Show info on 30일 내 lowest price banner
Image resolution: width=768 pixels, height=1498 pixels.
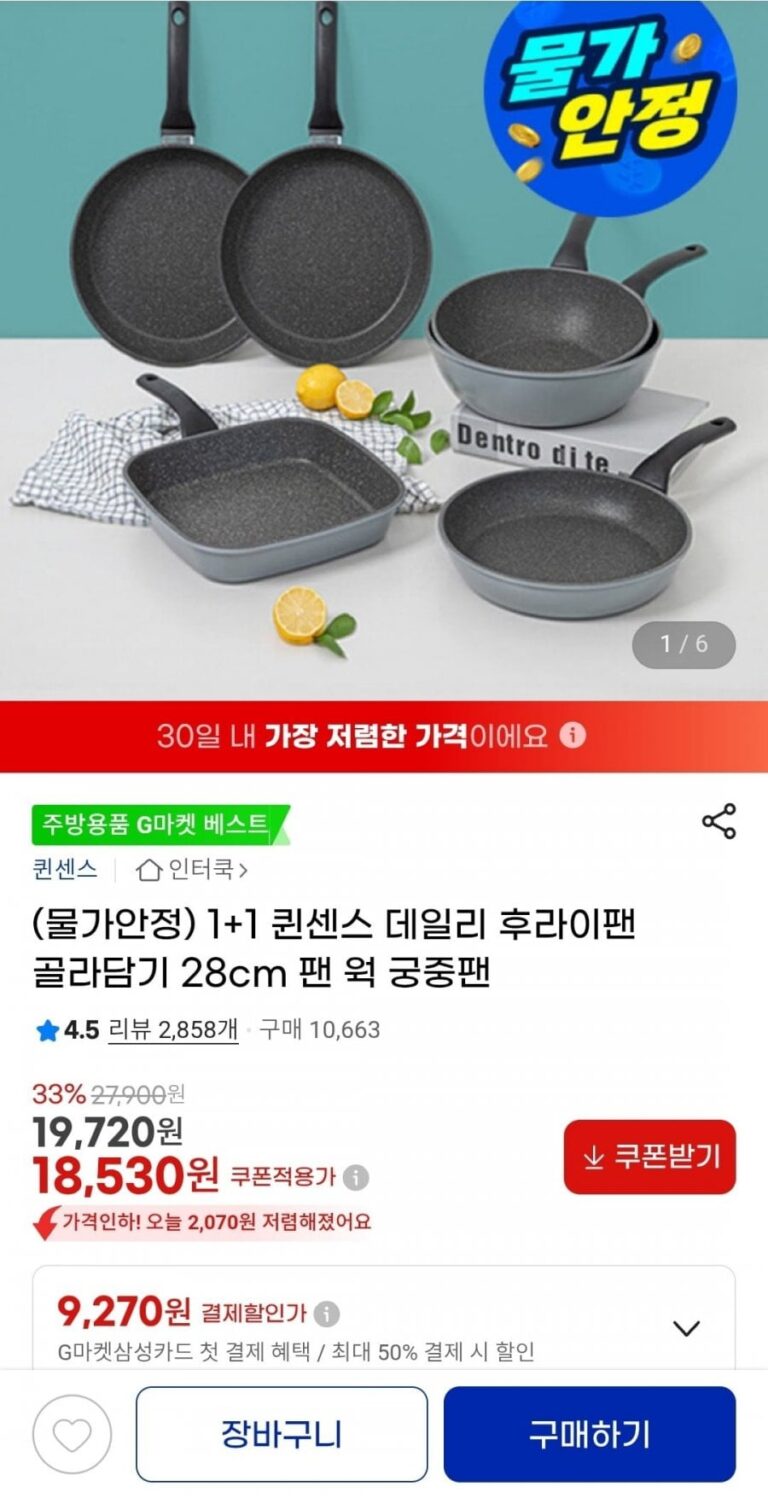point(572,736)
